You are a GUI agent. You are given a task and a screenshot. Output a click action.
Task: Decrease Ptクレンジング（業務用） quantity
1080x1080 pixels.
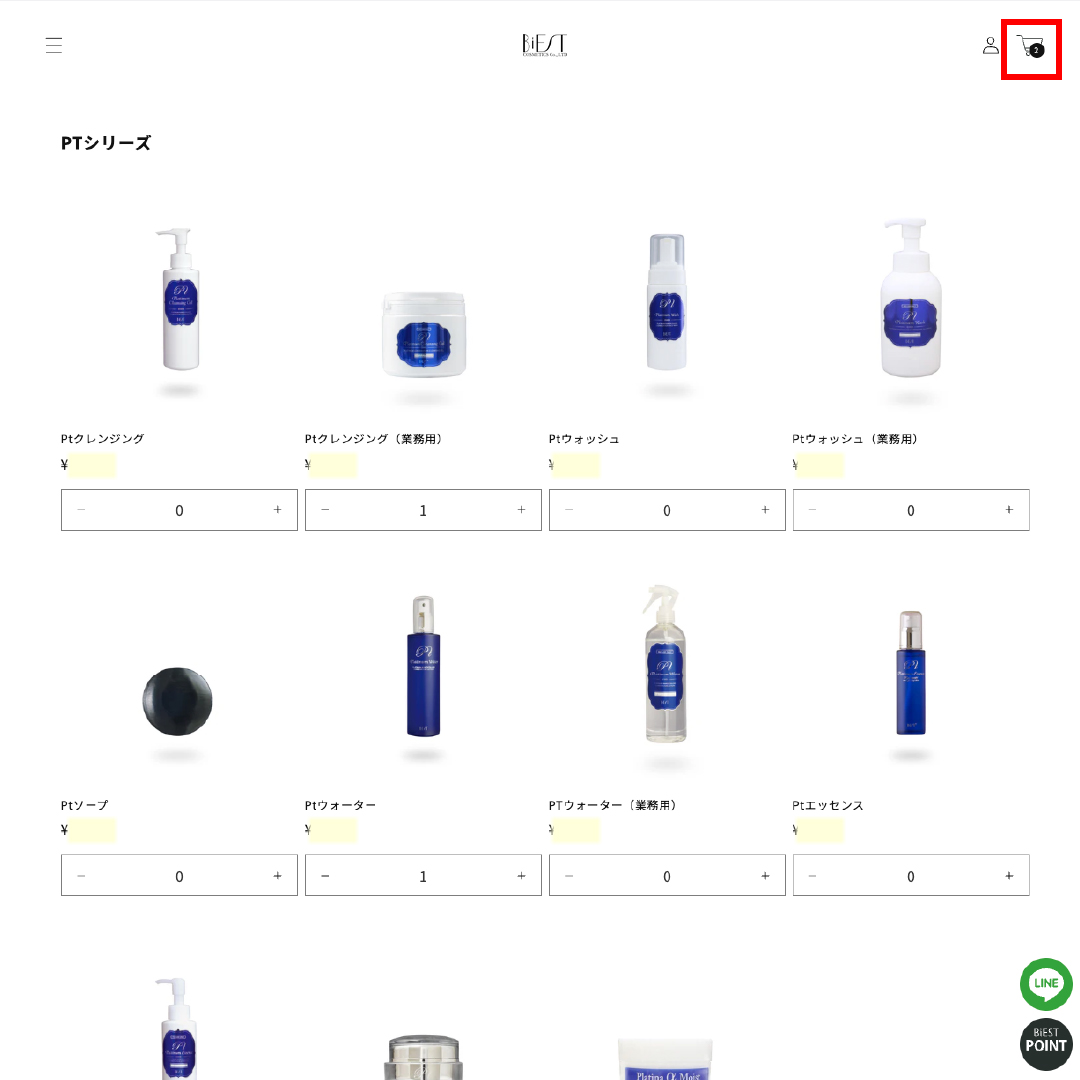(x=325, y=510)
